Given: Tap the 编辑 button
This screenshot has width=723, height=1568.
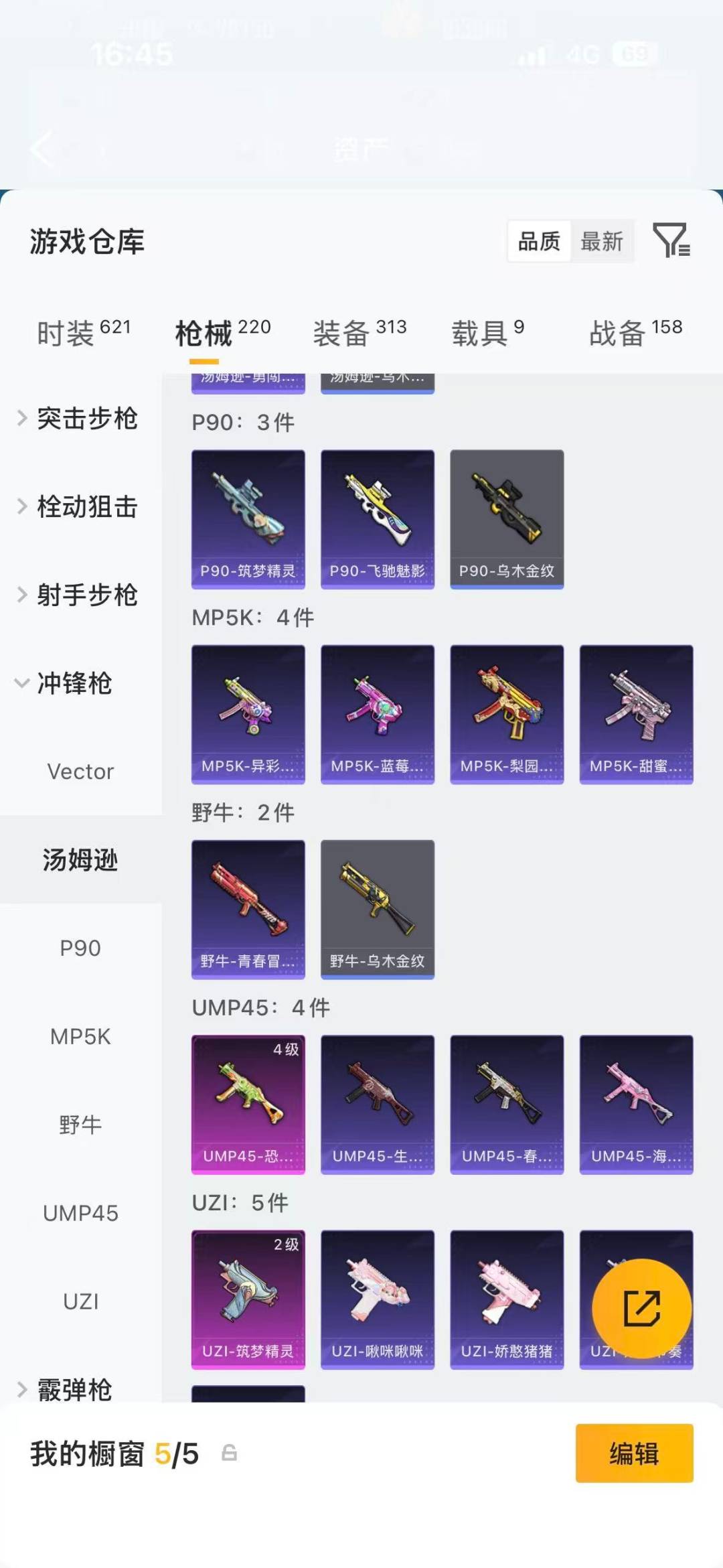Looking at the screenshot, I should coord(634,1453).
